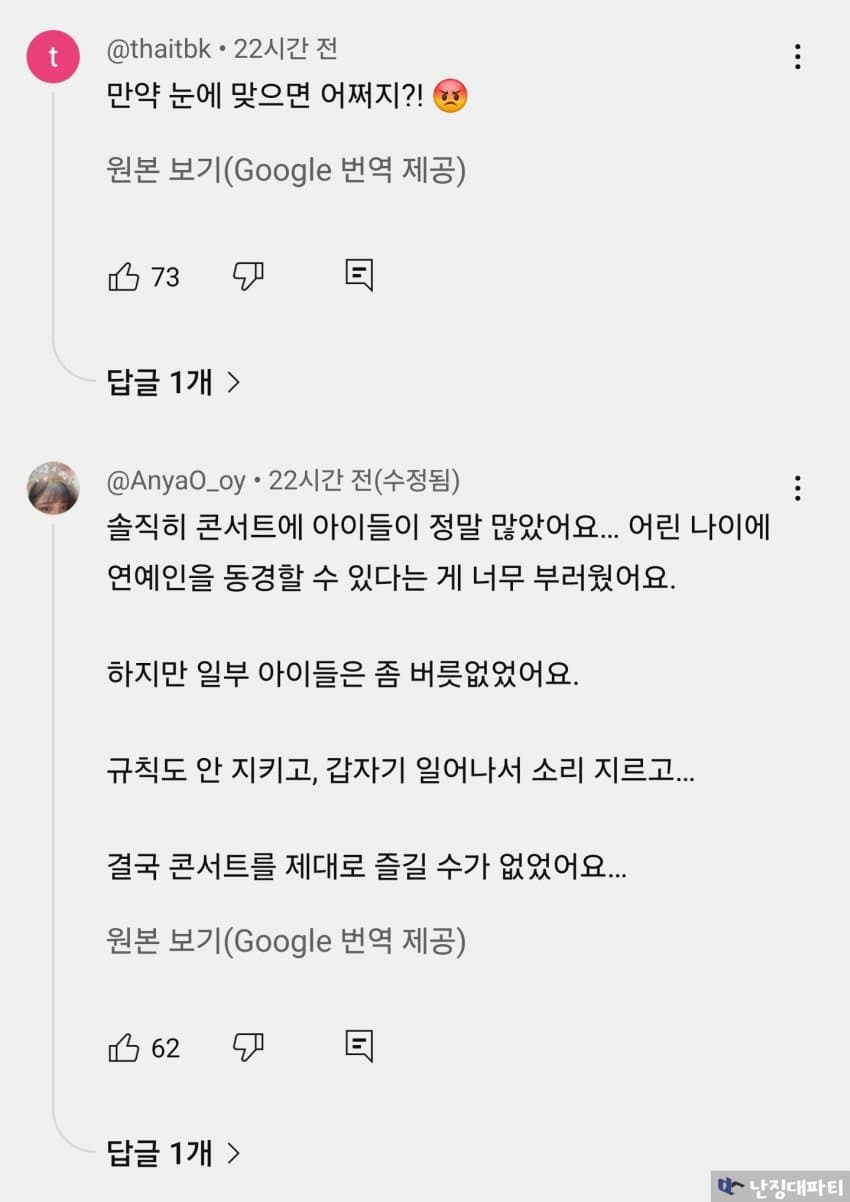Open overflow menu on @thaitbk's comment
The image size is (850, 1202).
click(797, 57)
